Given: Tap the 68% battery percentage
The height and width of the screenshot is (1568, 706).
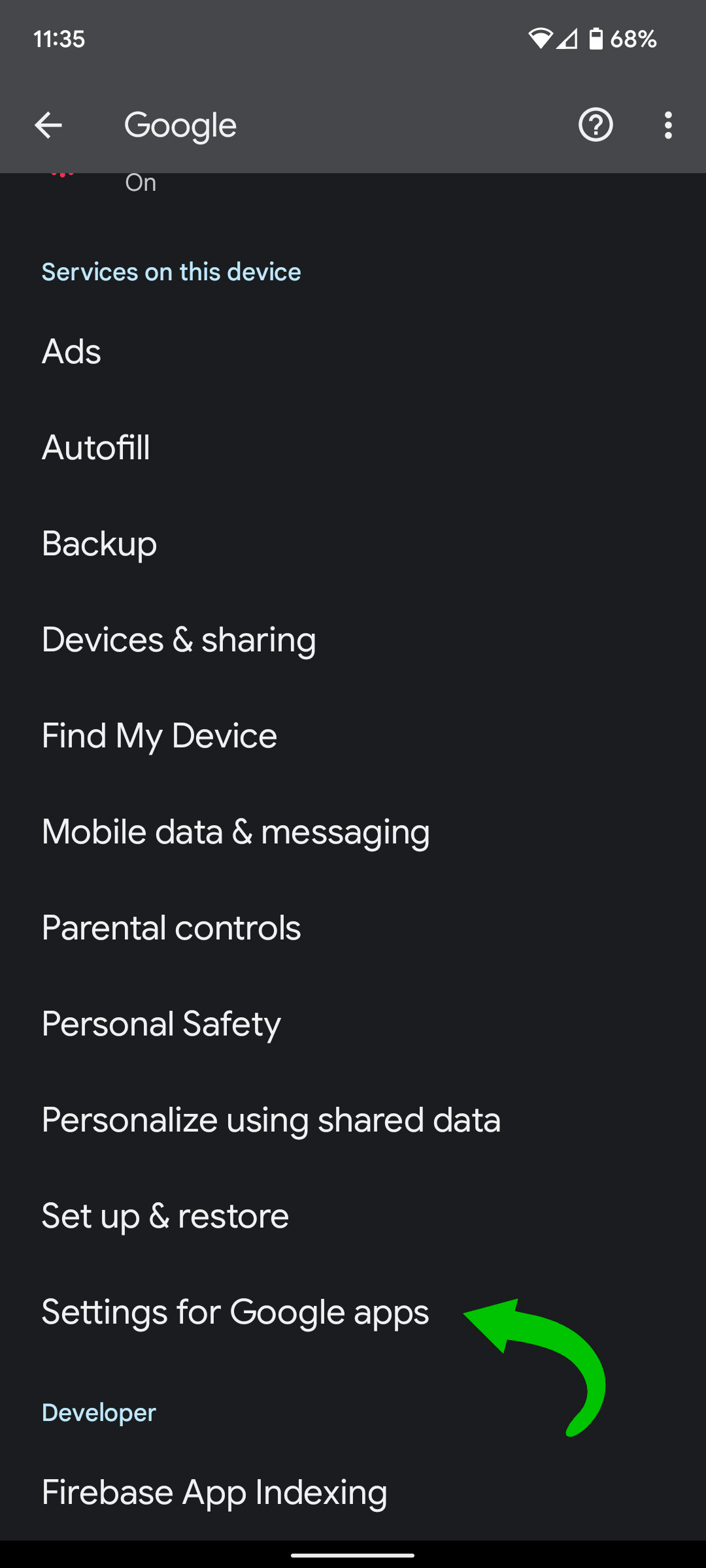Looking at the screenshot, I should coord(633,39).
